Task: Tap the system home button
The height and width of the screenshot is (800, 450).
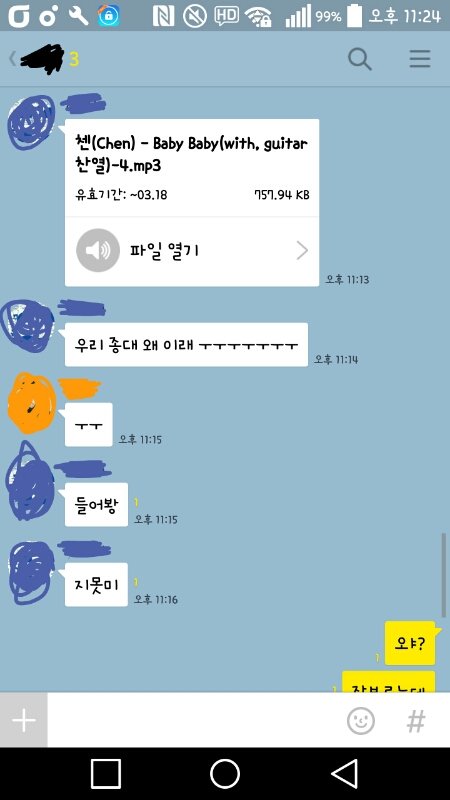Action: (225, 773)
